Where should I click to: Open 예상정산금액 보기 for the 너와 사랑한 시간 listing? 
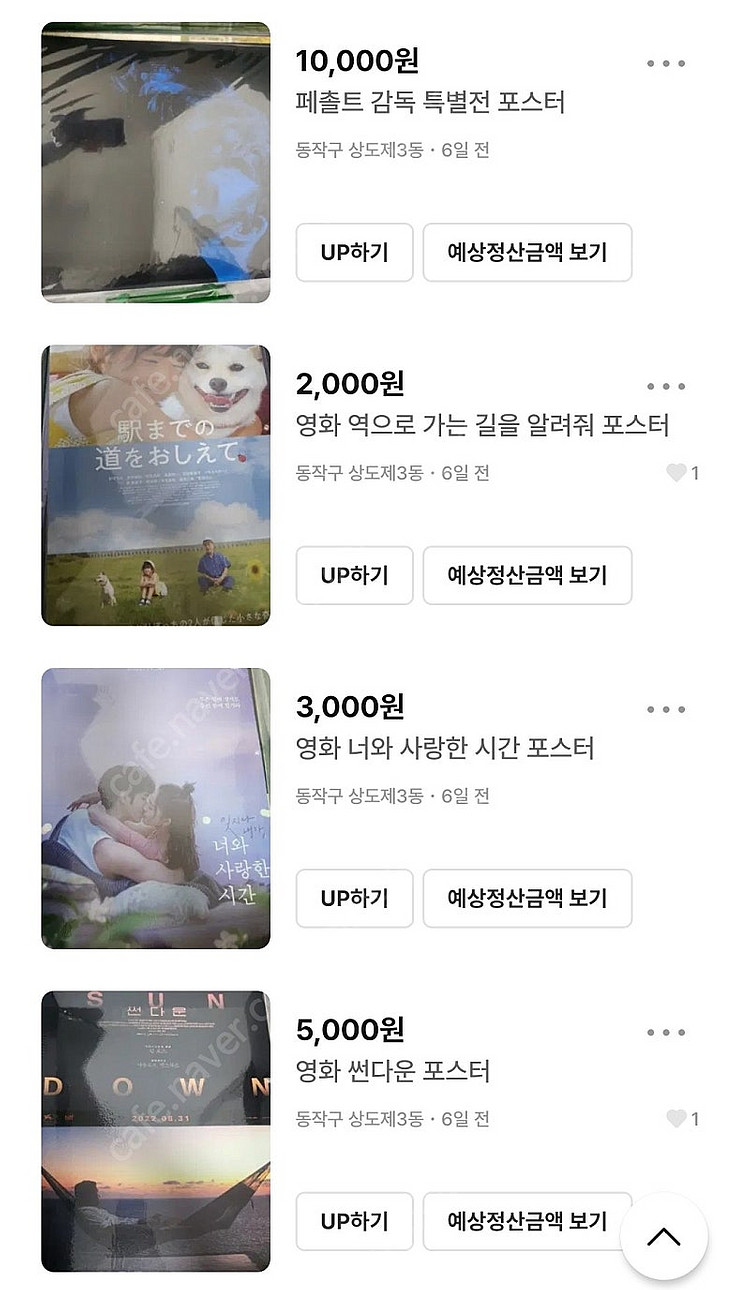[527, 899]
